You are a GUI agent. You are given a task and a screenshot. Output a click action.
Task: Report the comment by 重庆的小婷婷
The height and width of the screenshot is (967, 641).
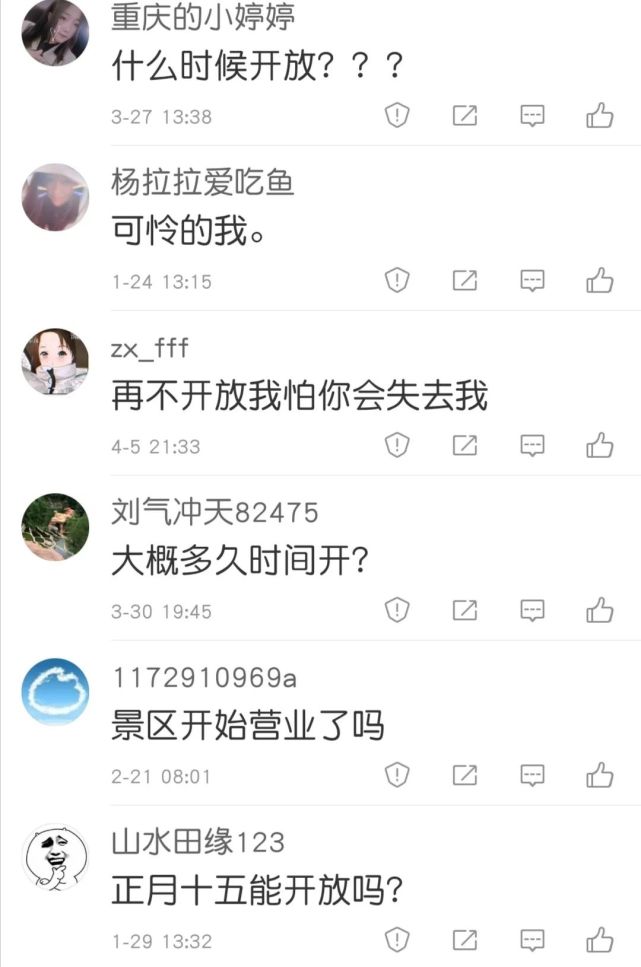click(398, 116)
